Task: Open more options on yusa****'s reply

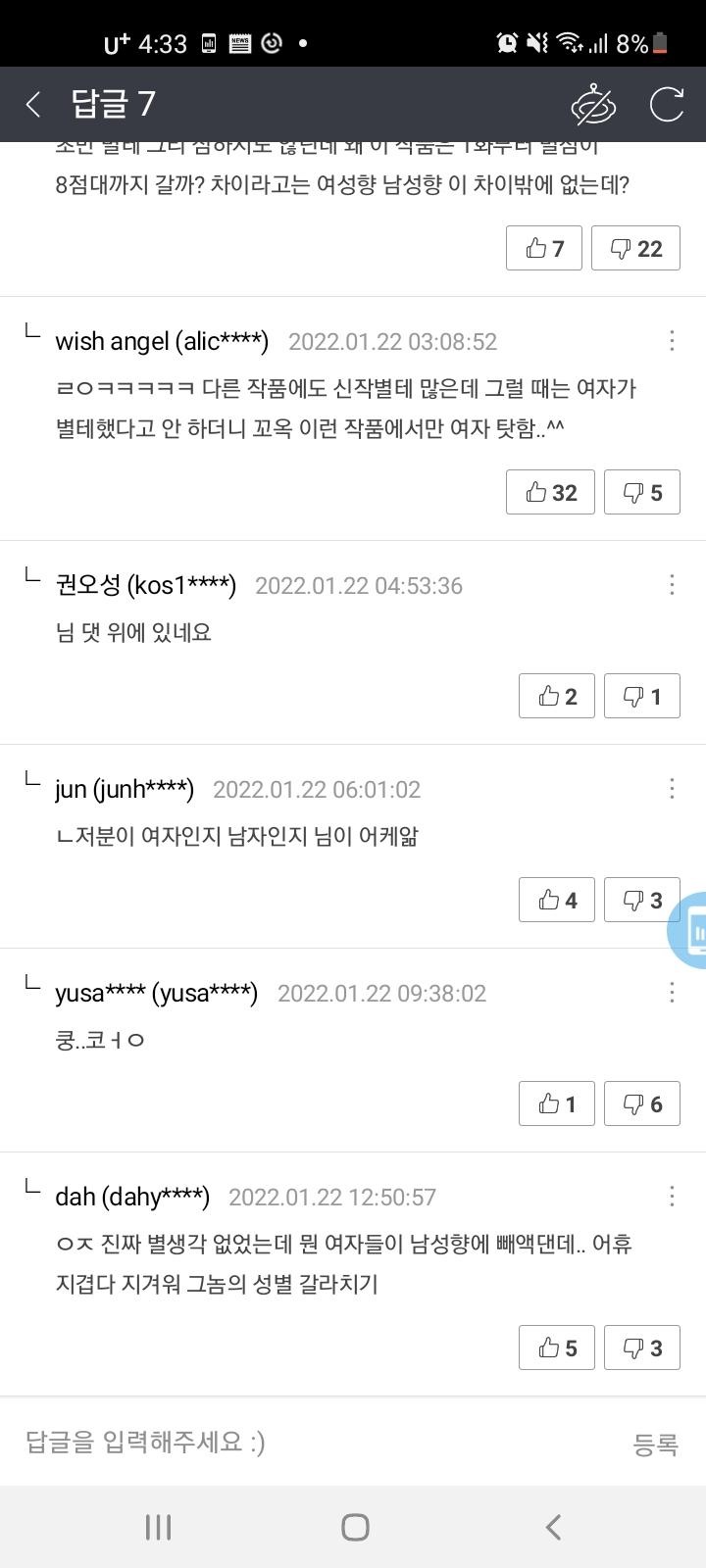Action: click(672, 992)
